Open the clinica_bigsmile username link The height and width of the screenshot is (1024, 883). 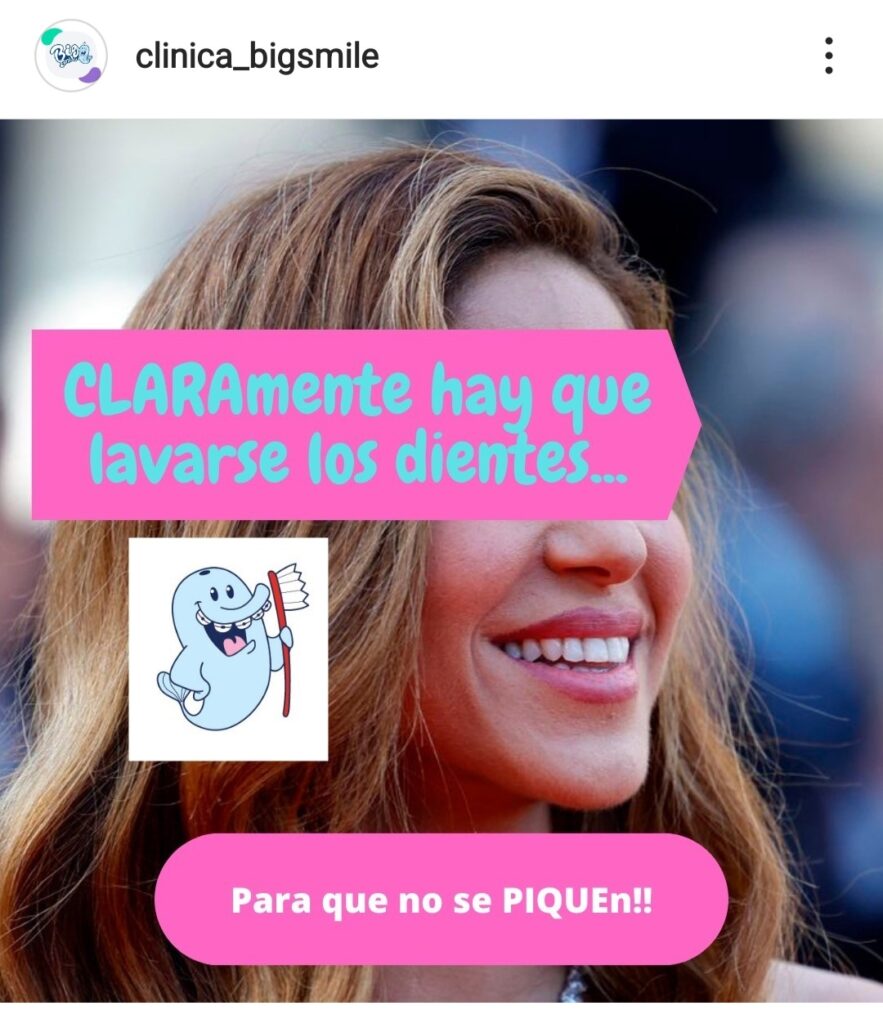257,56
